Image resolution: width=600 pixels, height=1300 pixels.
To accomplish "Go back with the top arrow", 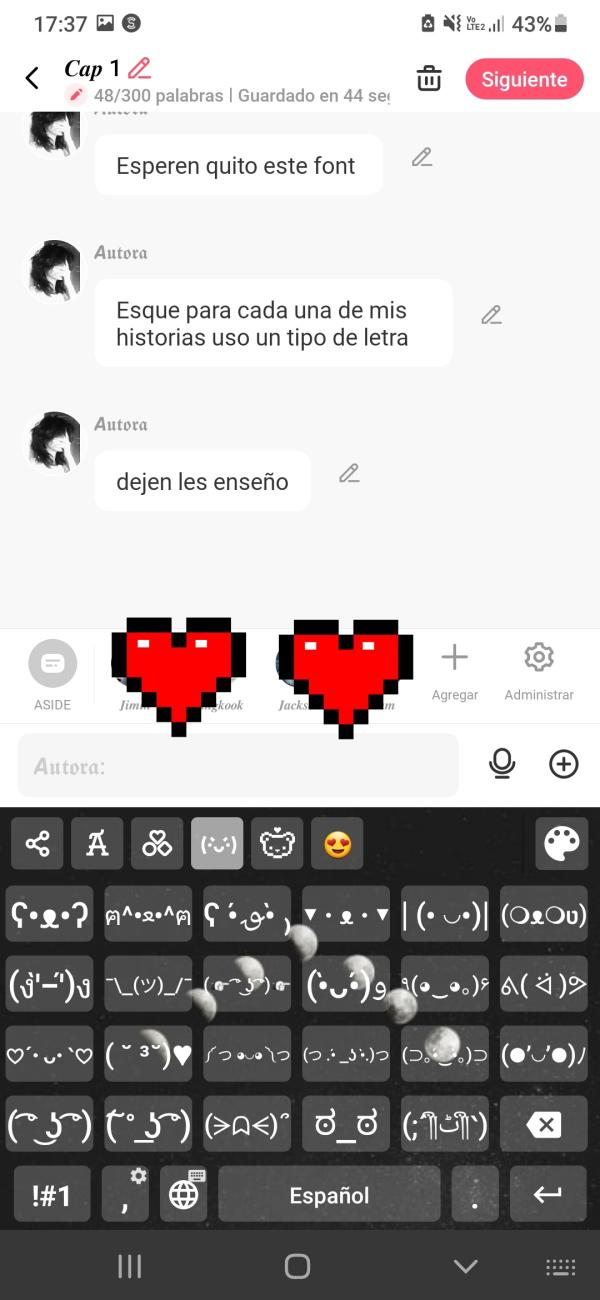I will [x=32, y=78].
